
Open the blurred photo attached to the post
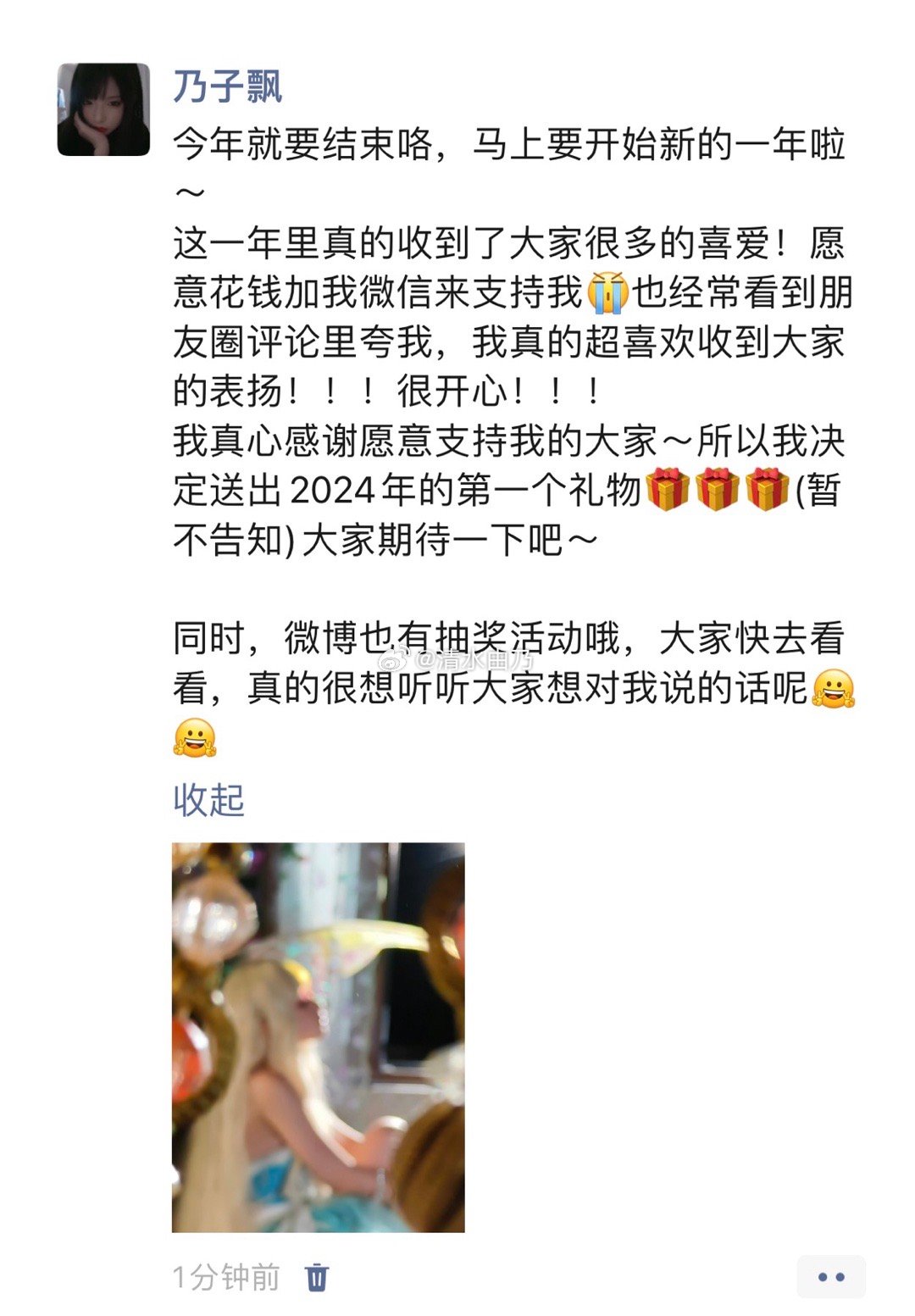tap(318, 1036)
